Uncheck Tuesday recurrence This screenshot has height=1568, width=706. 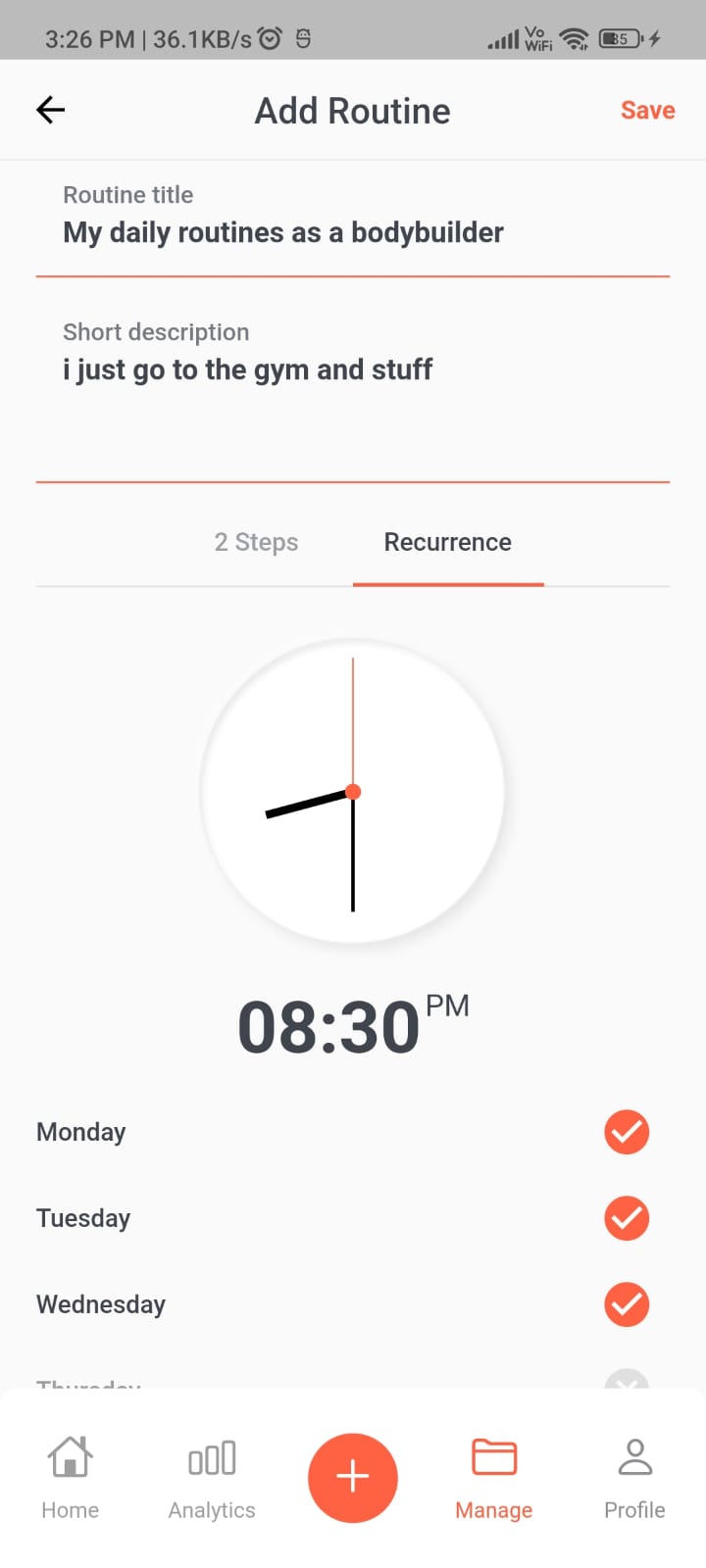627,1218
